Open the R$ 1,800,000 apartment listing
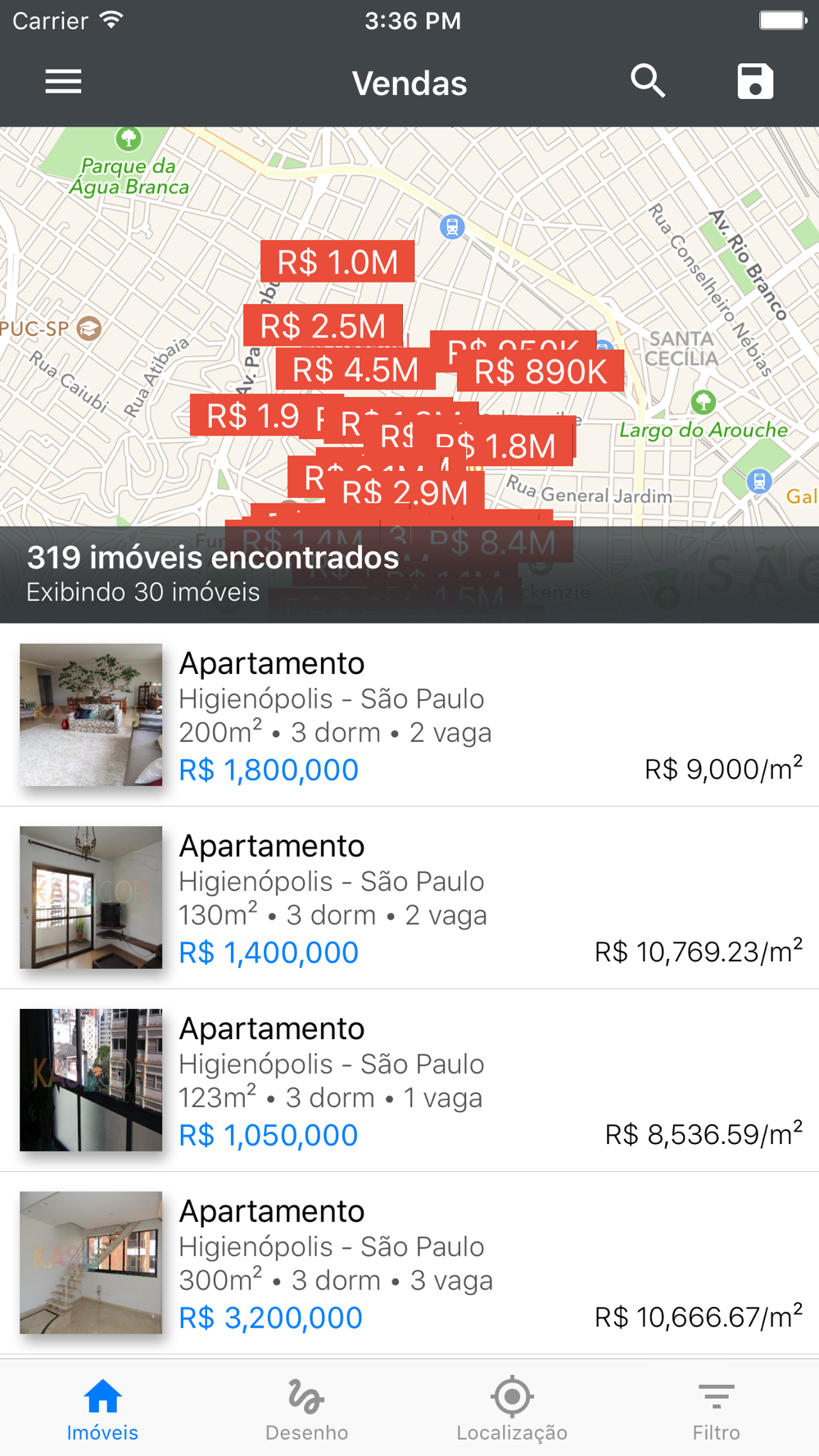Viewport: 819px width, 1456px height. pos(409,715)
